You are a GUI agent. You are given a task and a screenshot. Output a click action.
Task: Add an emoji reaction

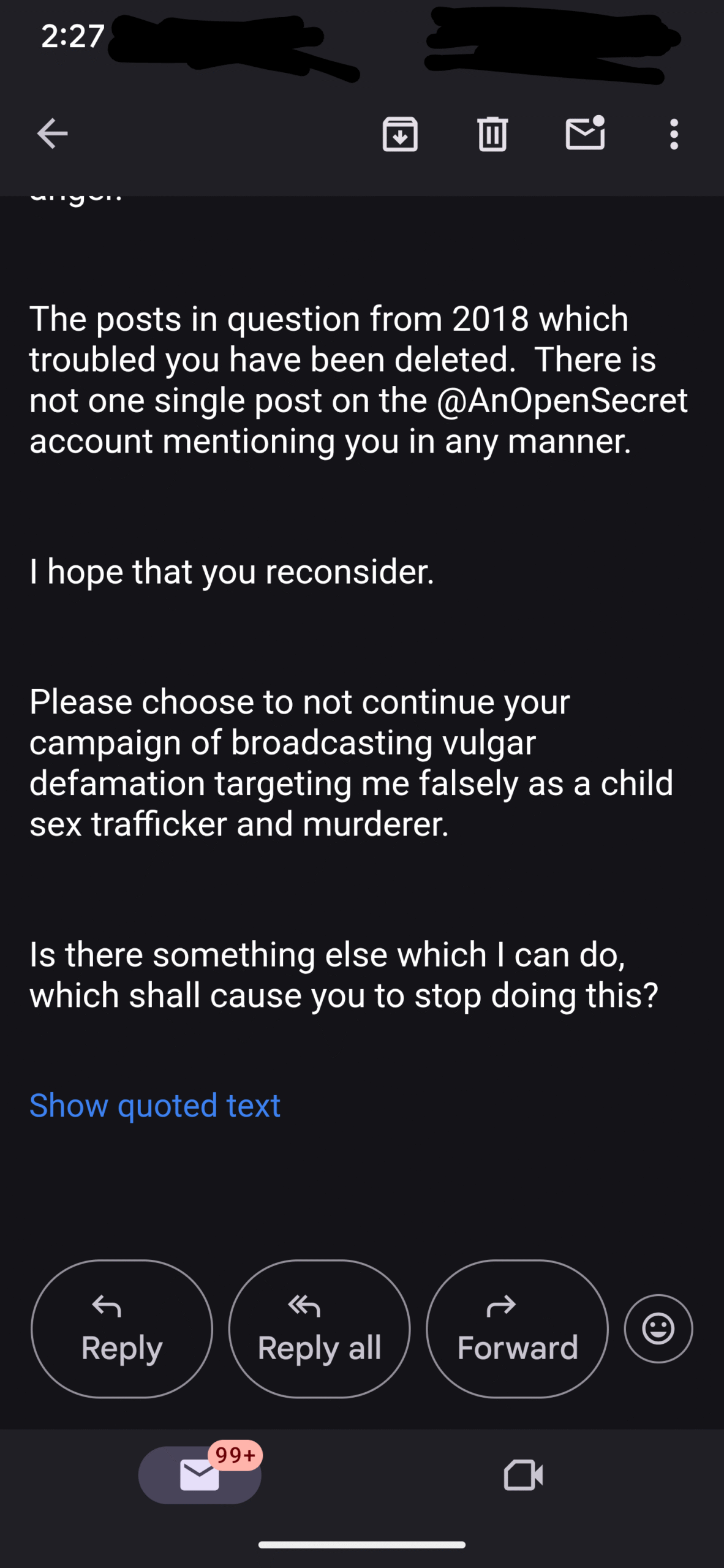658,1329
